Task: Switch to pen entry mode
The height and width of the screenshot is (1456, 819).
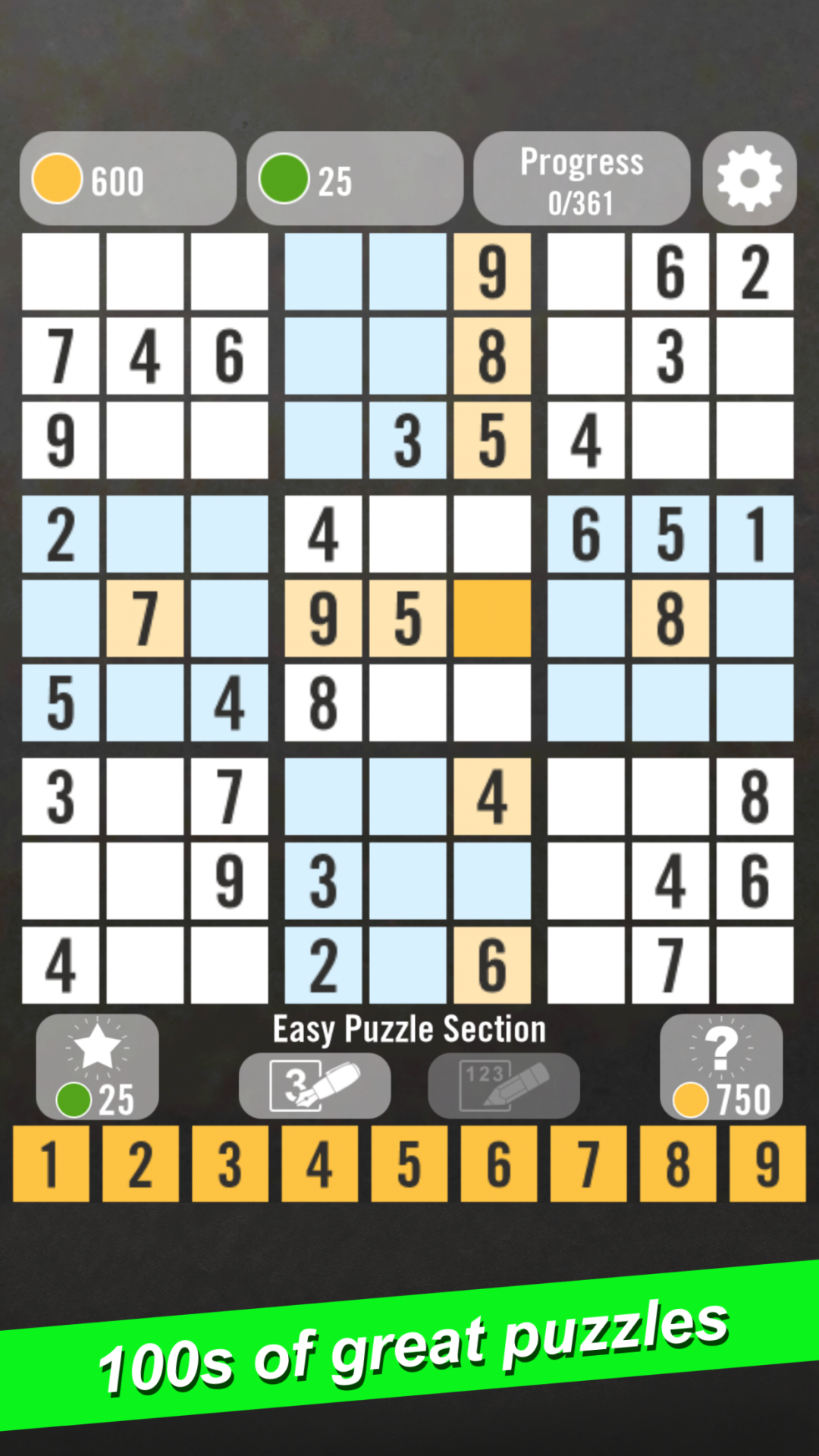Action: 315,1085
